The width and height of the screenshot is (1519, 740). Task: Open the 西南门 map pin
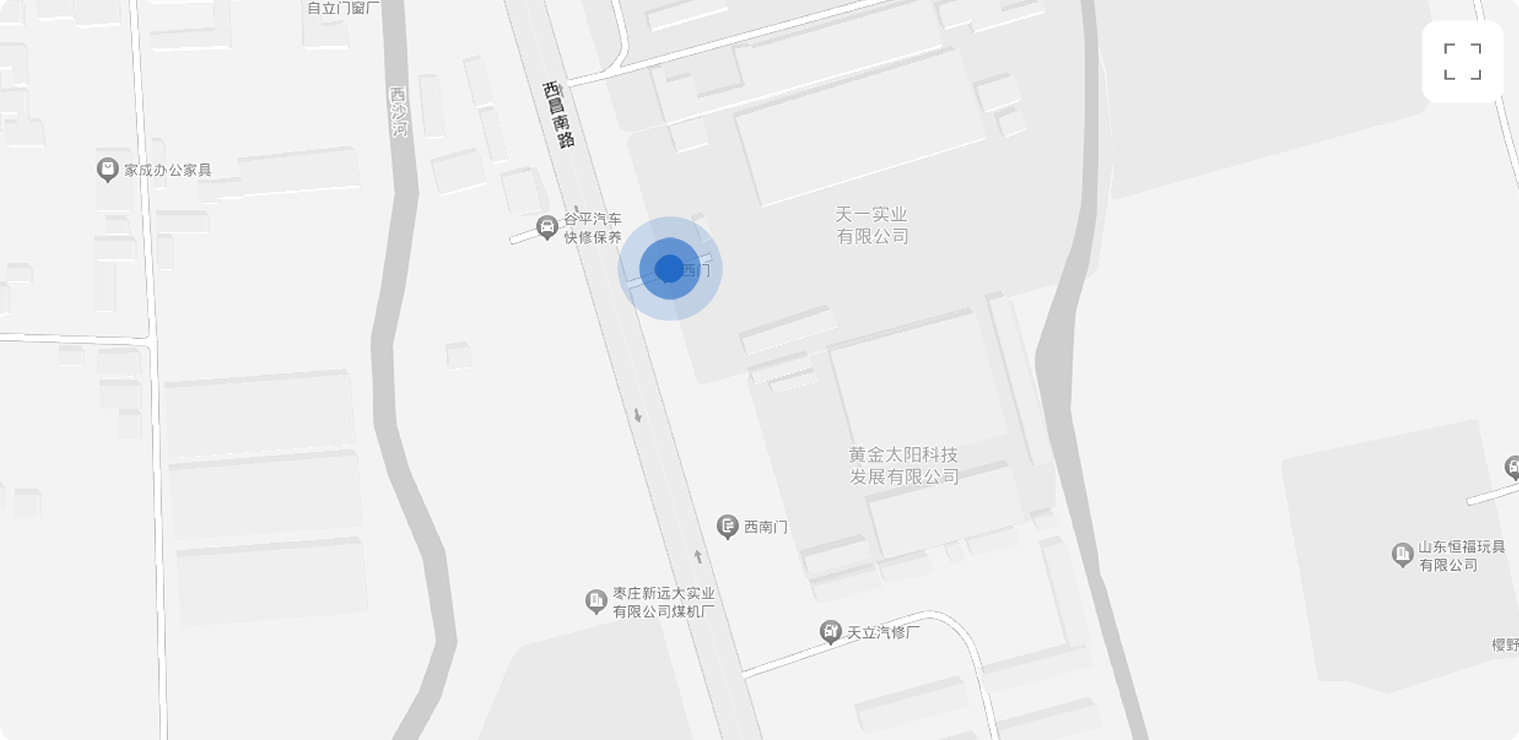click(x=728, y=526)
